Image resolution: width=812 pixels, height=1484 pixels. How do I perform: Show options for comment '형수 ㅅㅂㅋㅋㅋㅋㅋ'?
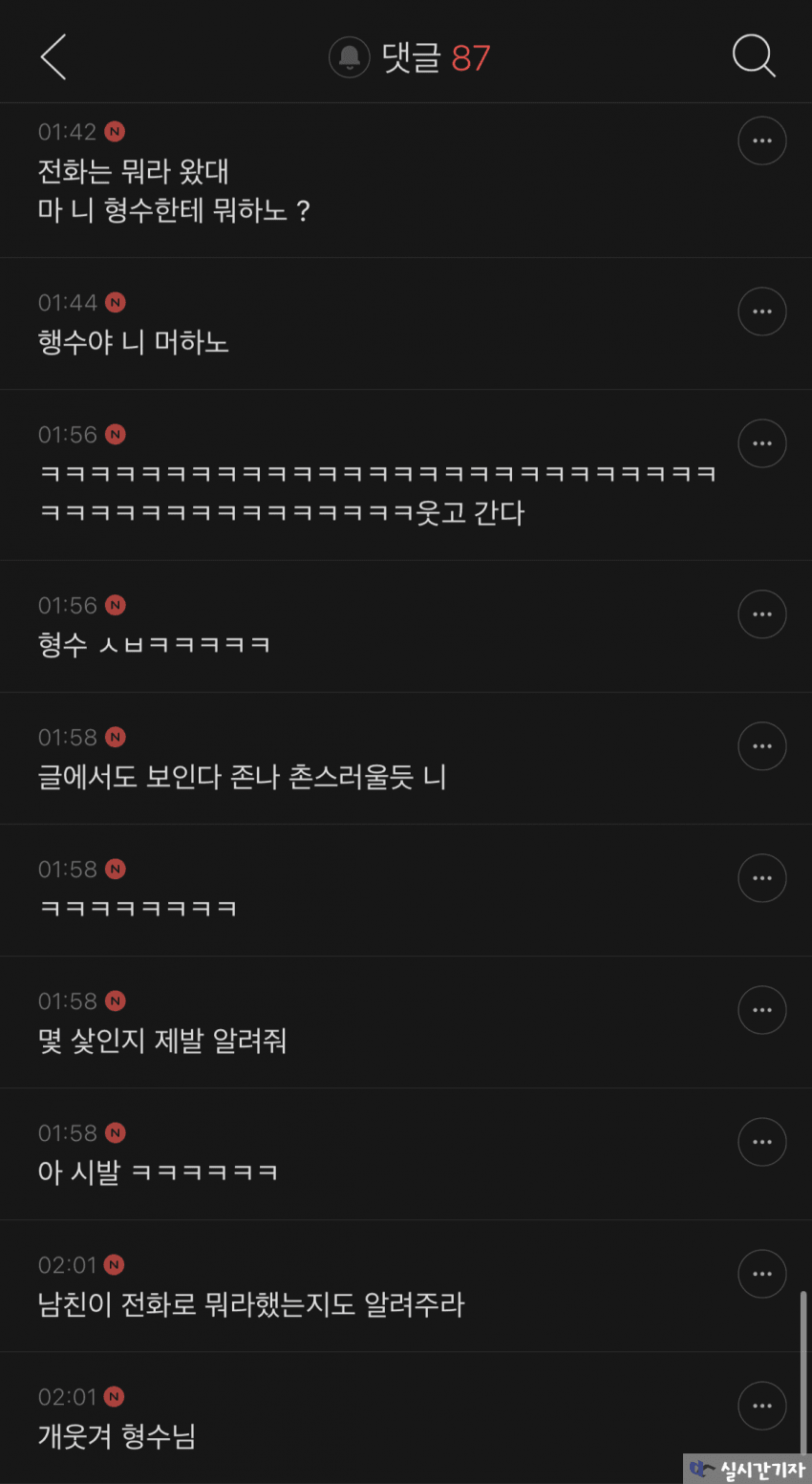pos(761,614)
